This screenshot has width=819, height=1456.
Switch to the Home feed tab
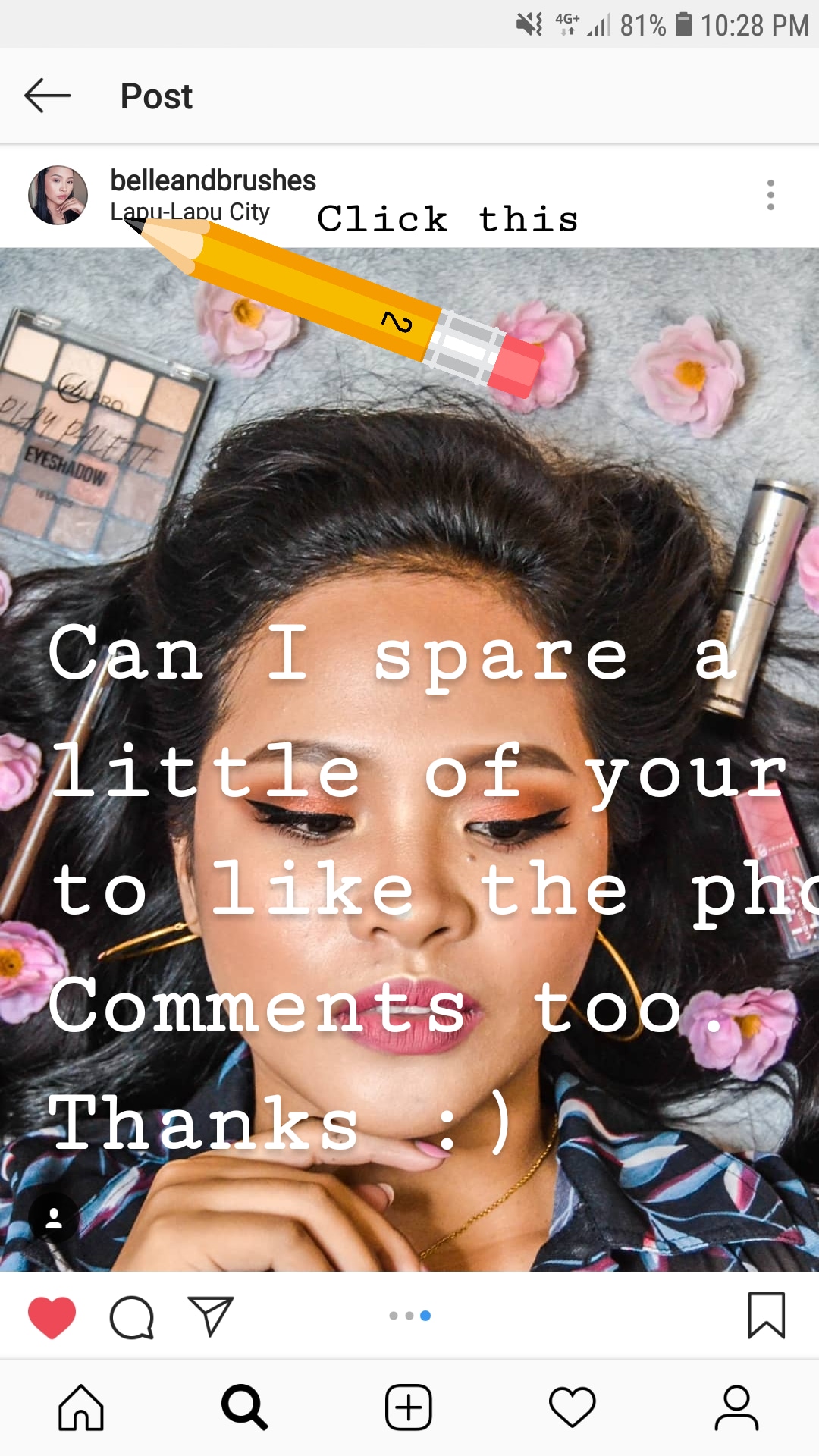pyautogui.click(x=81, y=1407)
